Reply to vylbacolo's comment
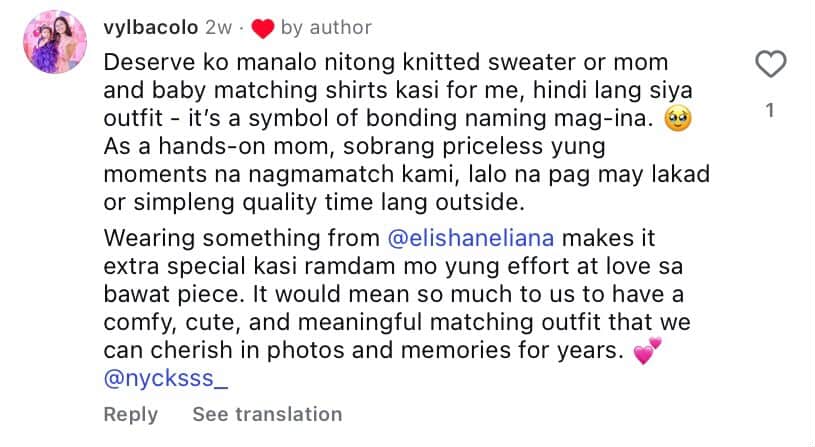 (131, 414)
